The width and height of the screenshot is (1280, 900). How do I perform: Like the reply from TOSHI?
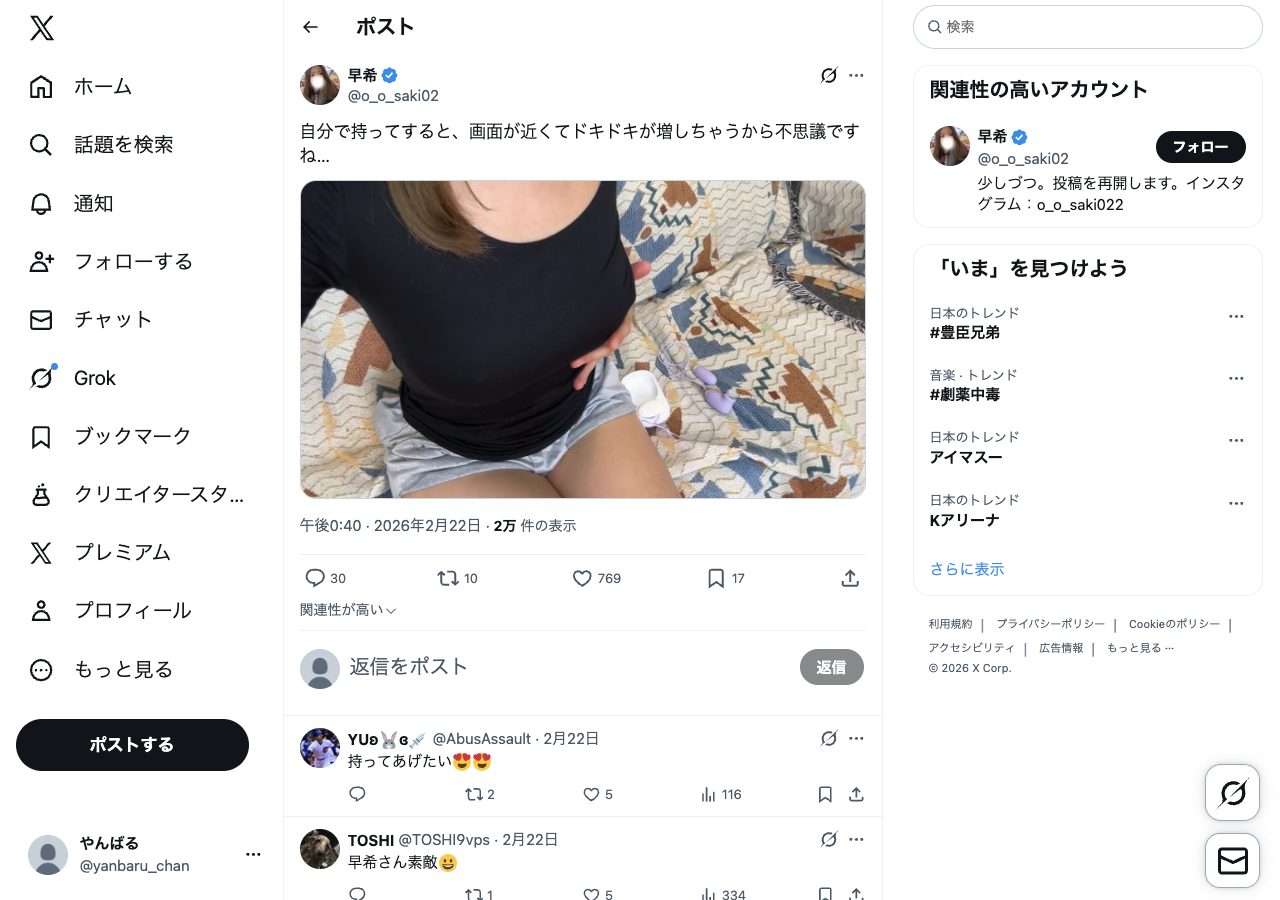[591, 893]
